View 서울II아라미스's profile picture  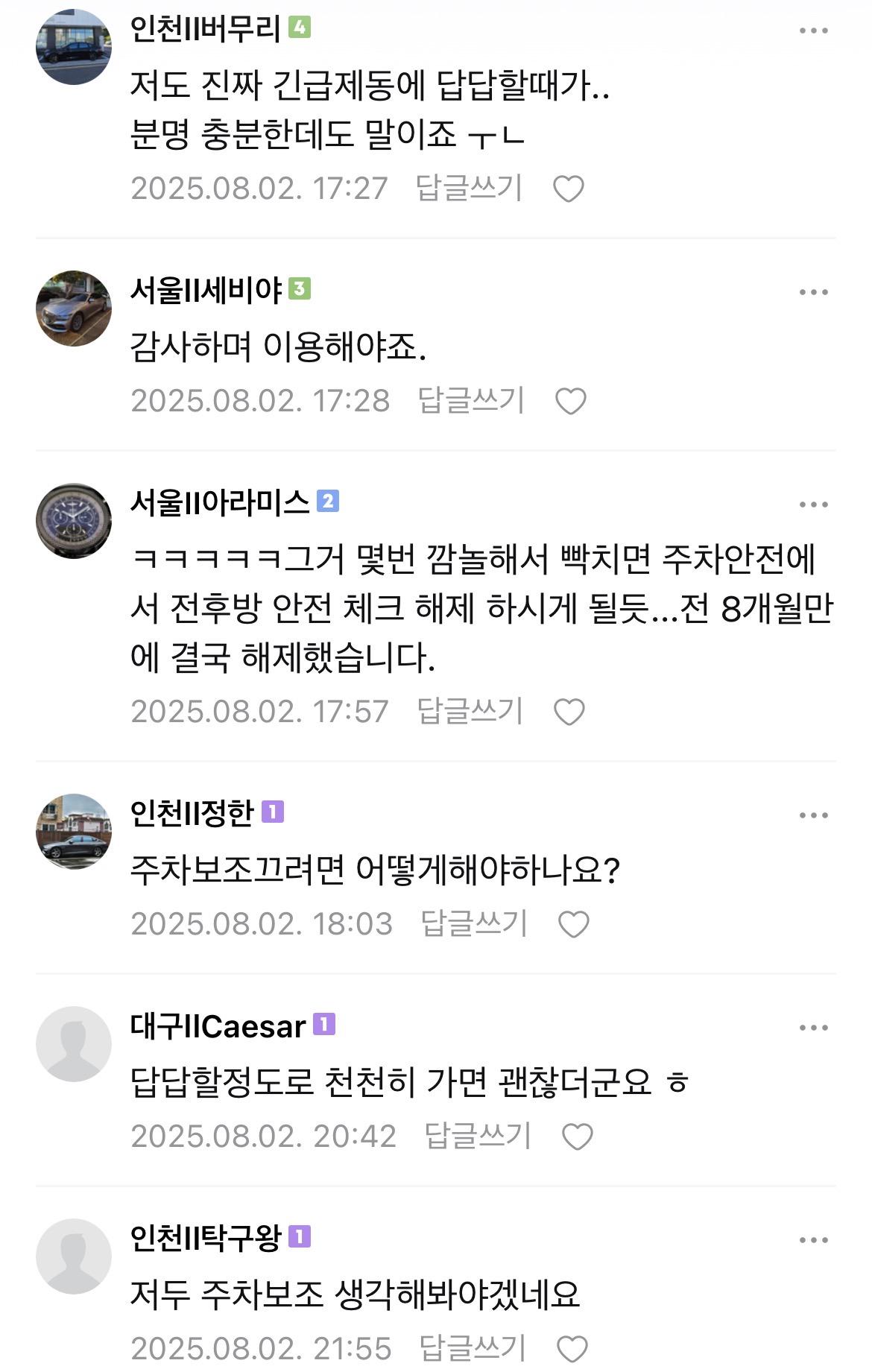click(x=73, y=521)
